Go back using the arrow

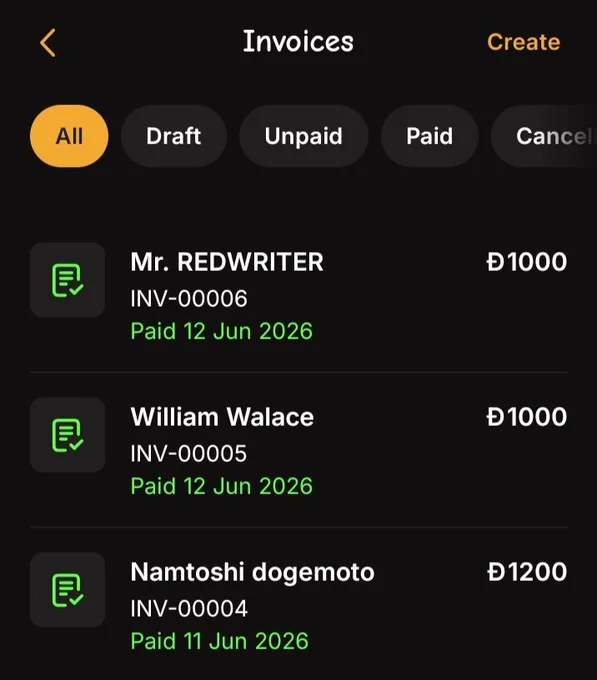click(x=48, y=43)
